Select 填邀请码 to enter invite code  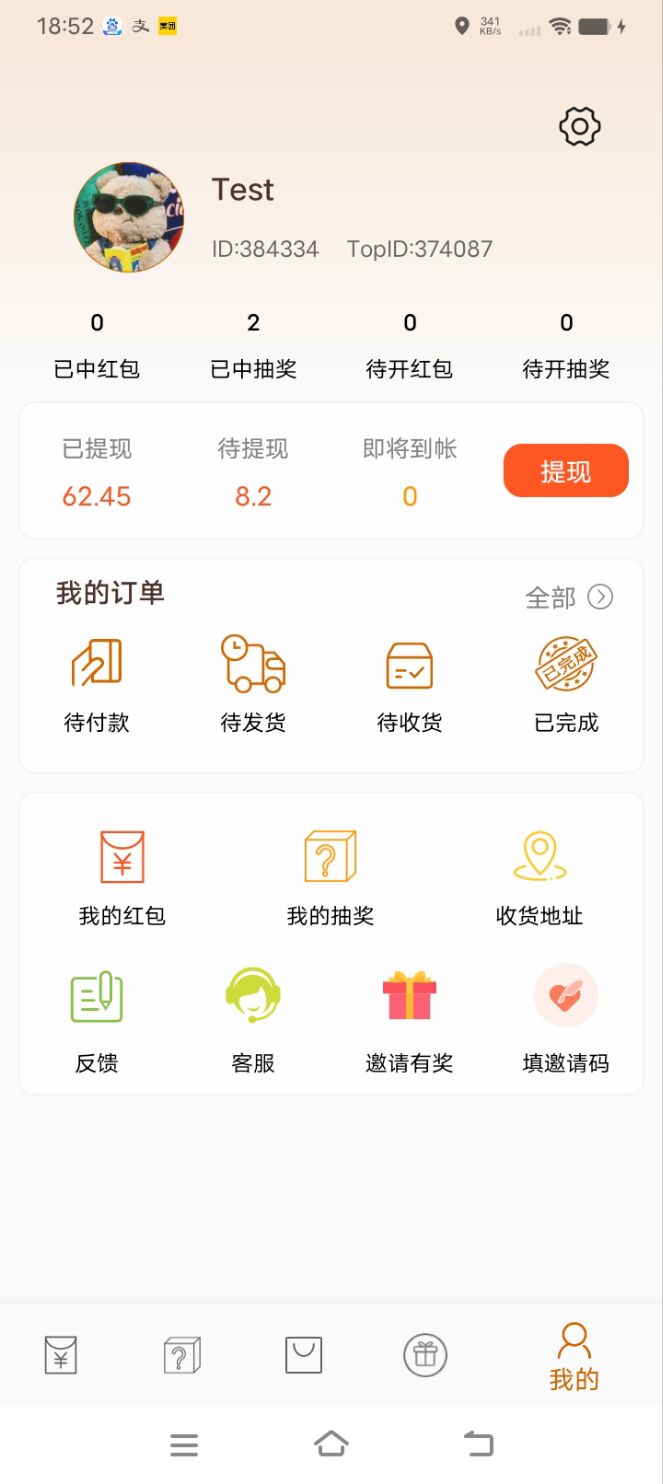(566, 1020)
